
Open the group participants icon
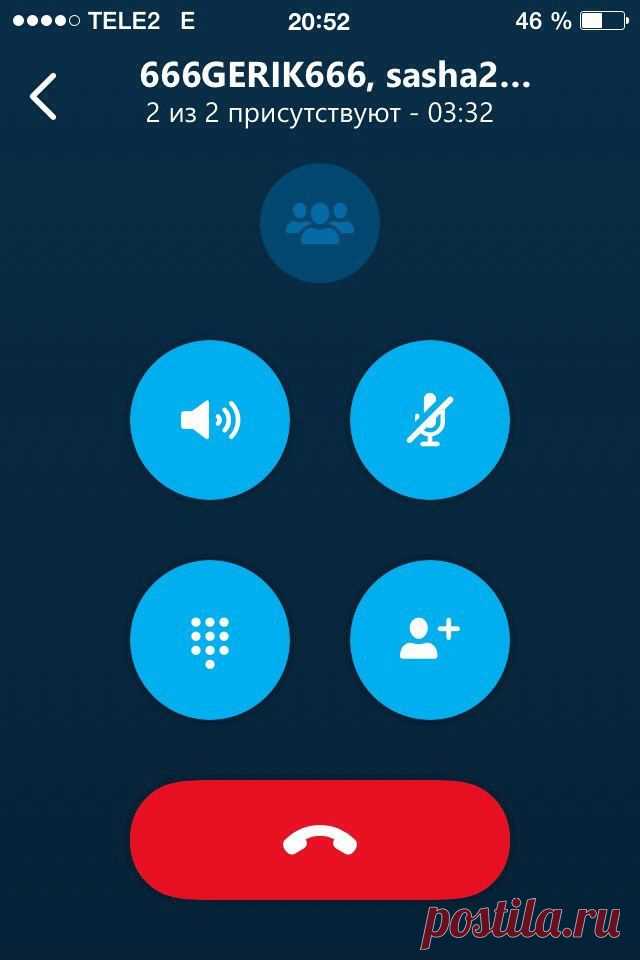coord(320,221)
